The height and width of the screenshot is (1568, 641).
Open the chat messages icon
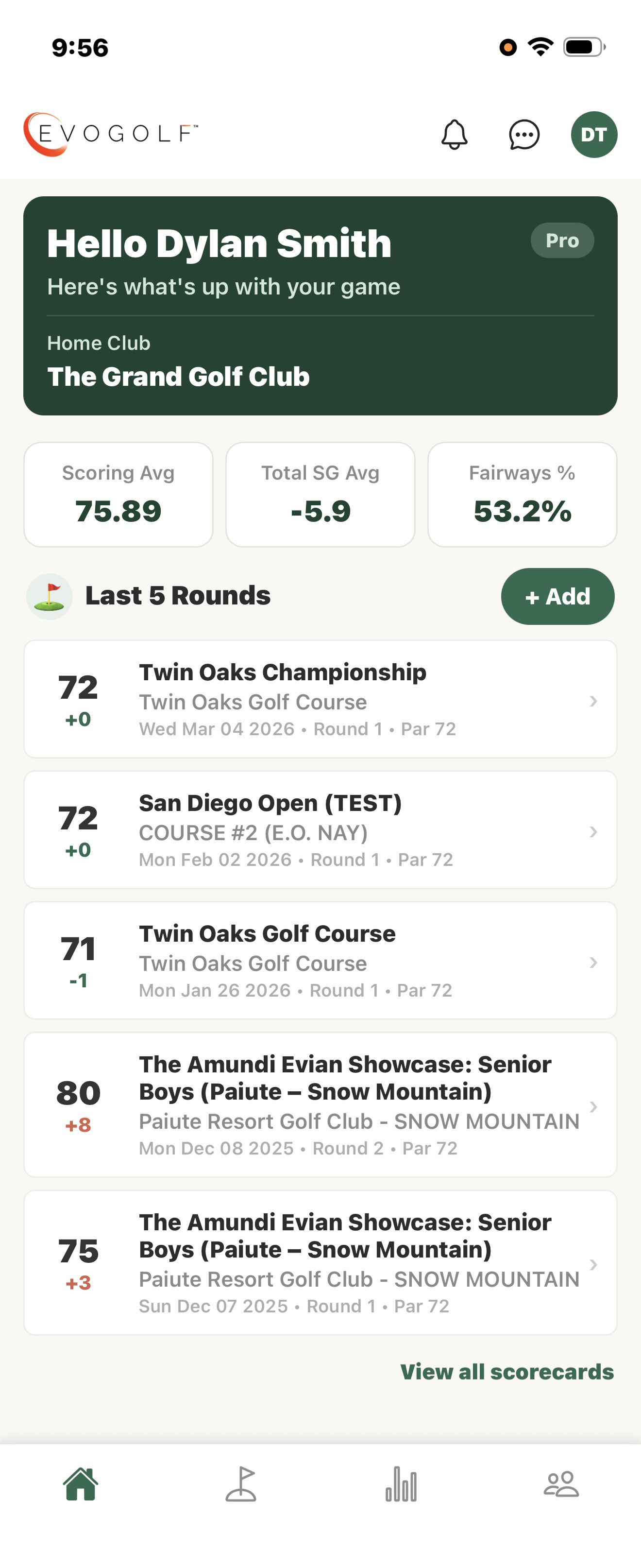tap(523, 135)
